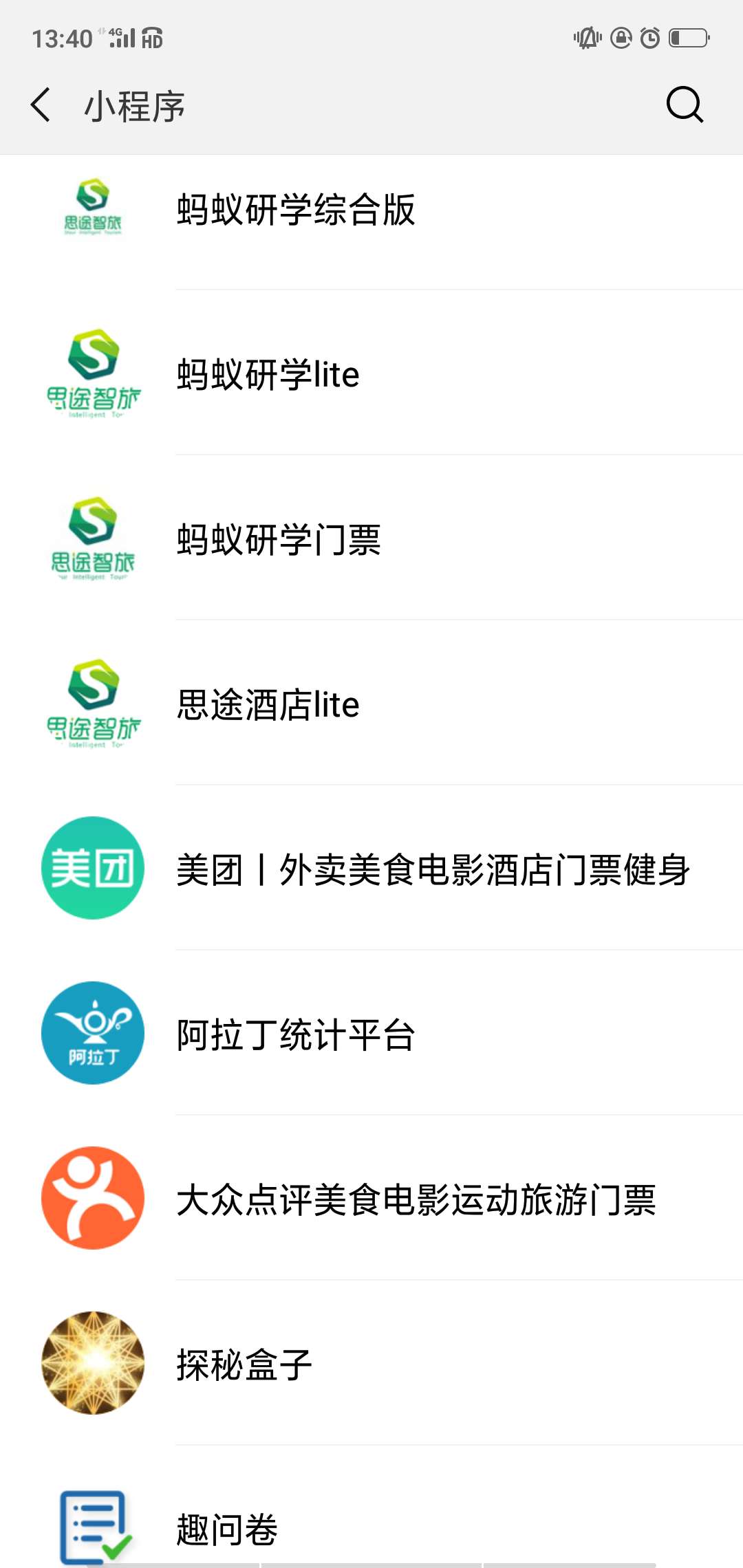This screenshot has height=1568, width=743.
Task: Select the 阿拉丁统计平台 text label
Action: 296,1035
